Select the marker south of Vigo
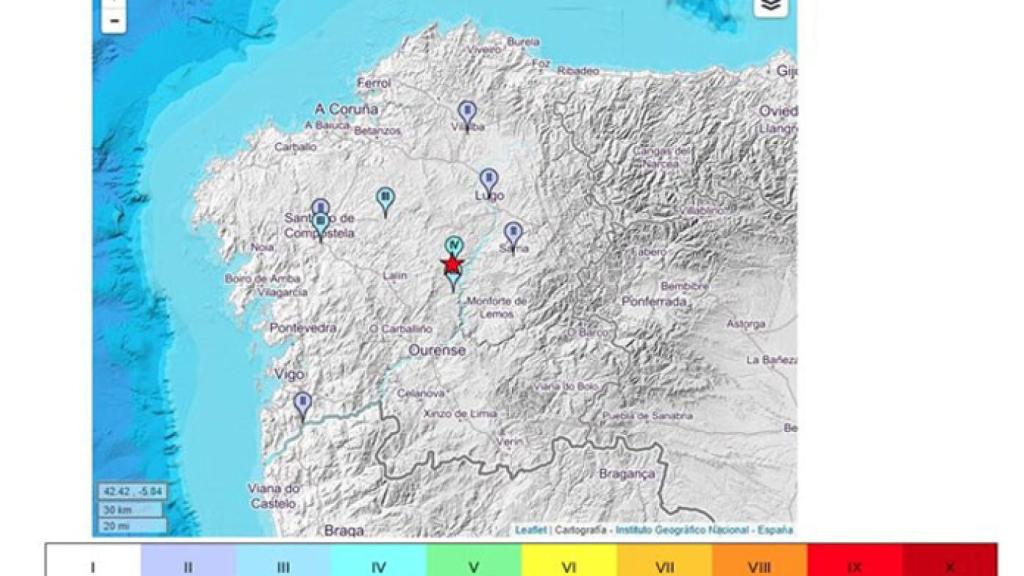Image resolution: width=1024 pixels, height=576 pixels. (x=302, y=404)
